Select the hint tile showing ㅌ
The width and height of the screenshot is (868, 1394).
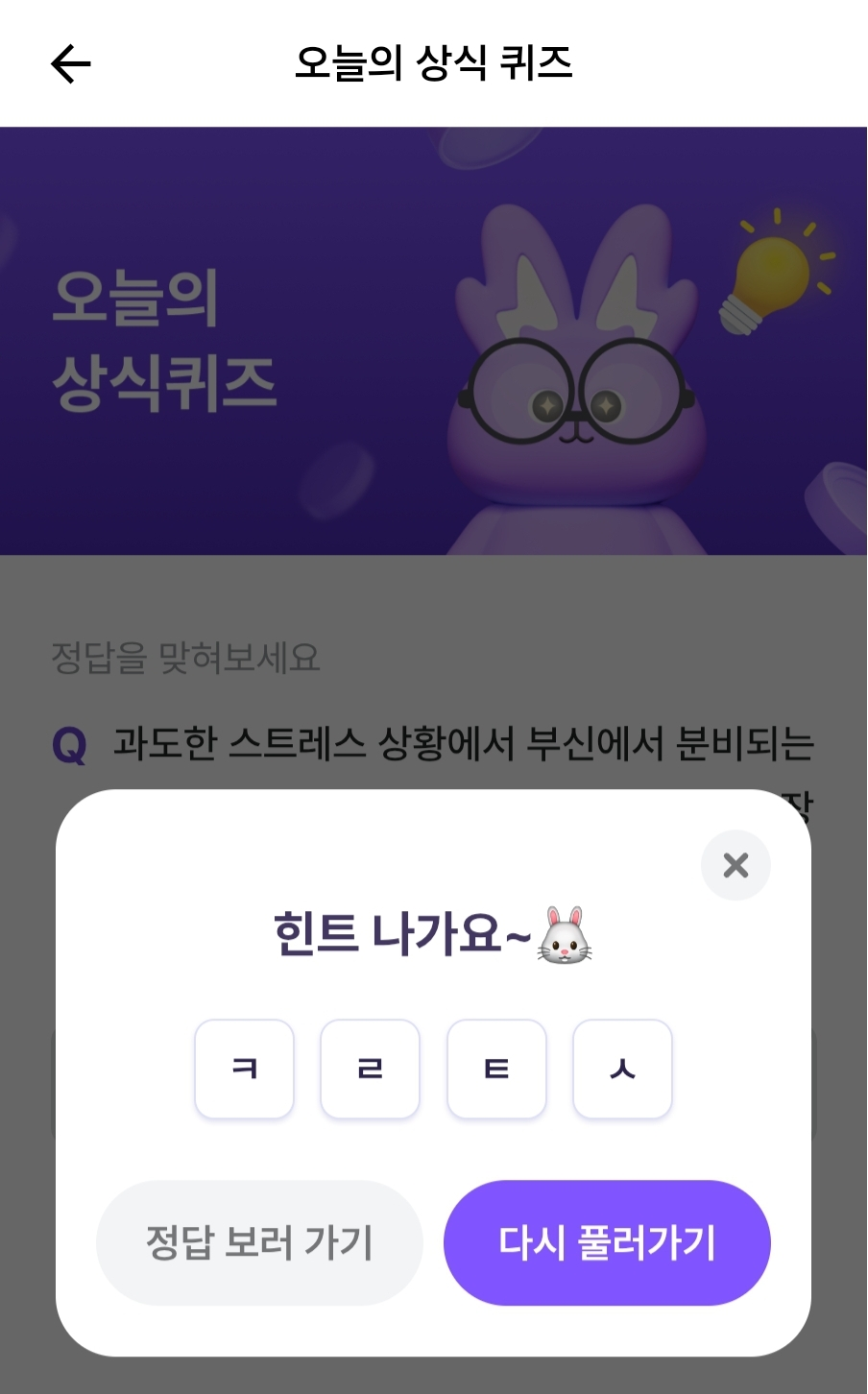click(x=496, y=1069)
